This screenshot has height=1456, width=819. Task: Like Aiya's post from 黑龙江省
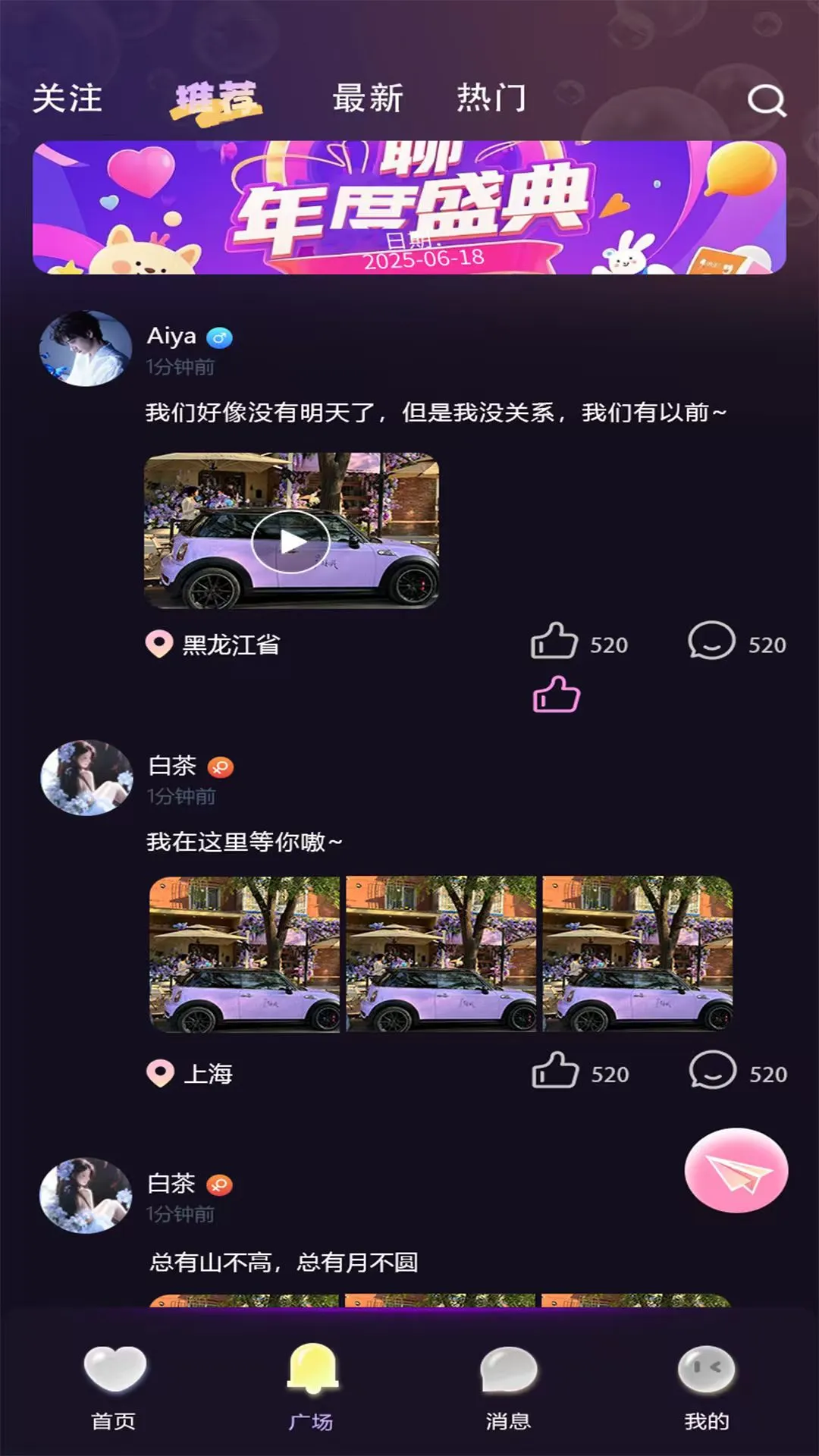pyautogui.click(x=554, y=642)
